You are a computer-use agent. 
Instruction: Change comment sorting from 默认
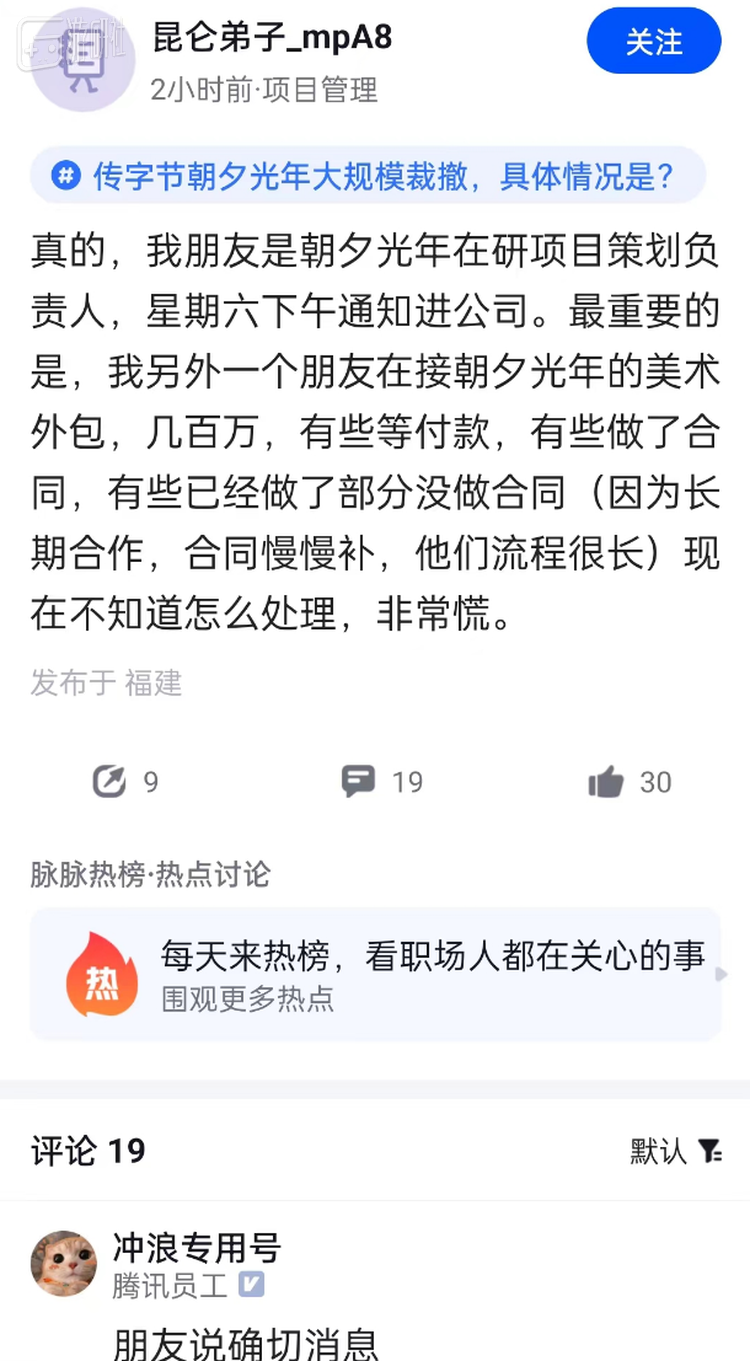tap(676, 1150)
